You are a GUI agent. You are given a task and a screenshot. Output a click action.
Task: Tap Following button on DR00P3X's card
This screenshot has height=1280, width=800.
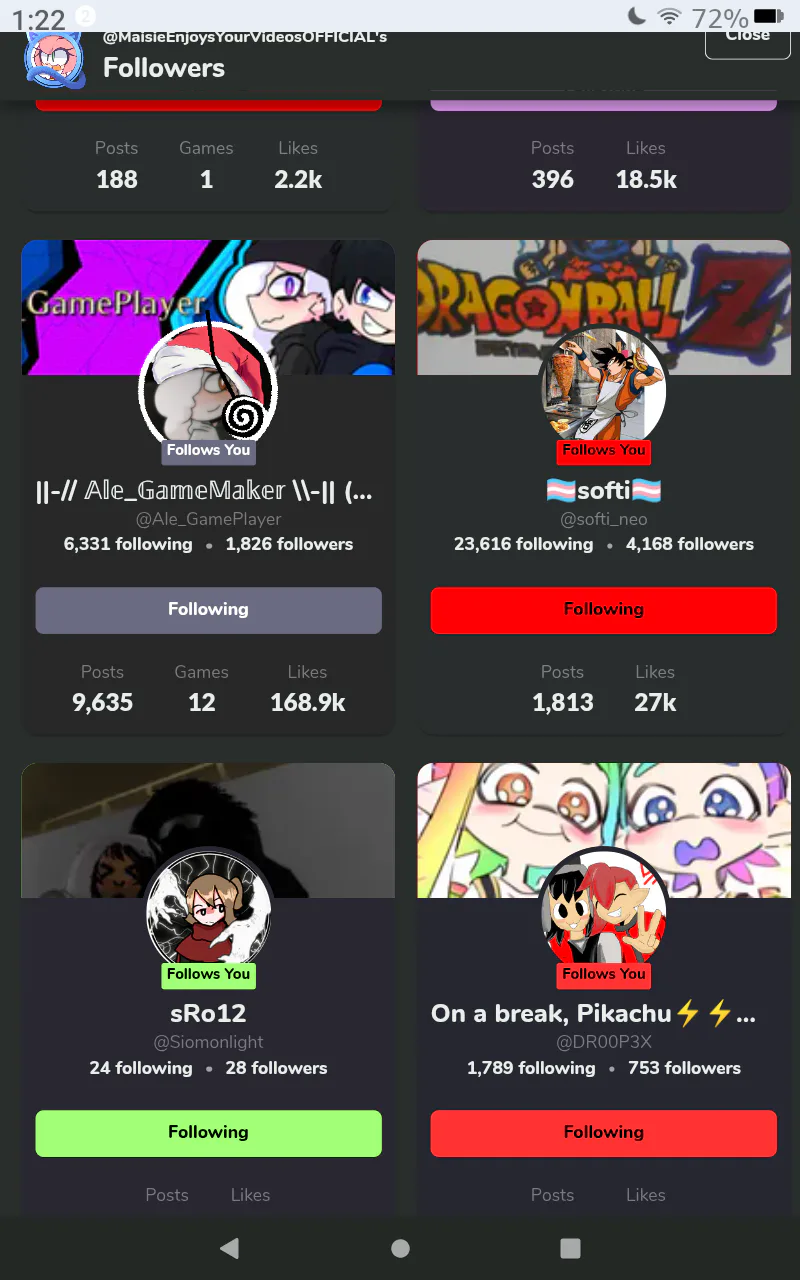pos(603,1133)
